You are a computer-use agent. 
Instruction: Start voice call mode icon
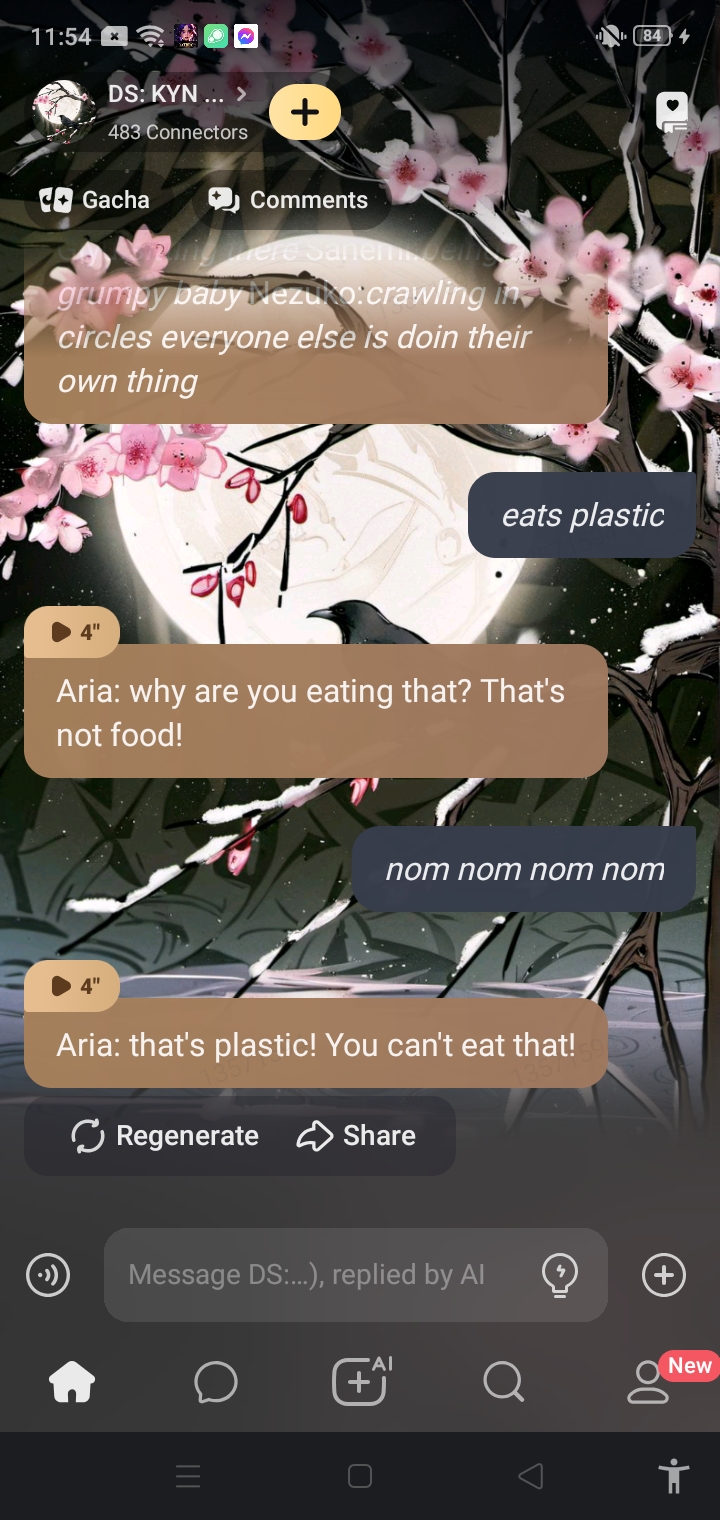[48, 1275]
